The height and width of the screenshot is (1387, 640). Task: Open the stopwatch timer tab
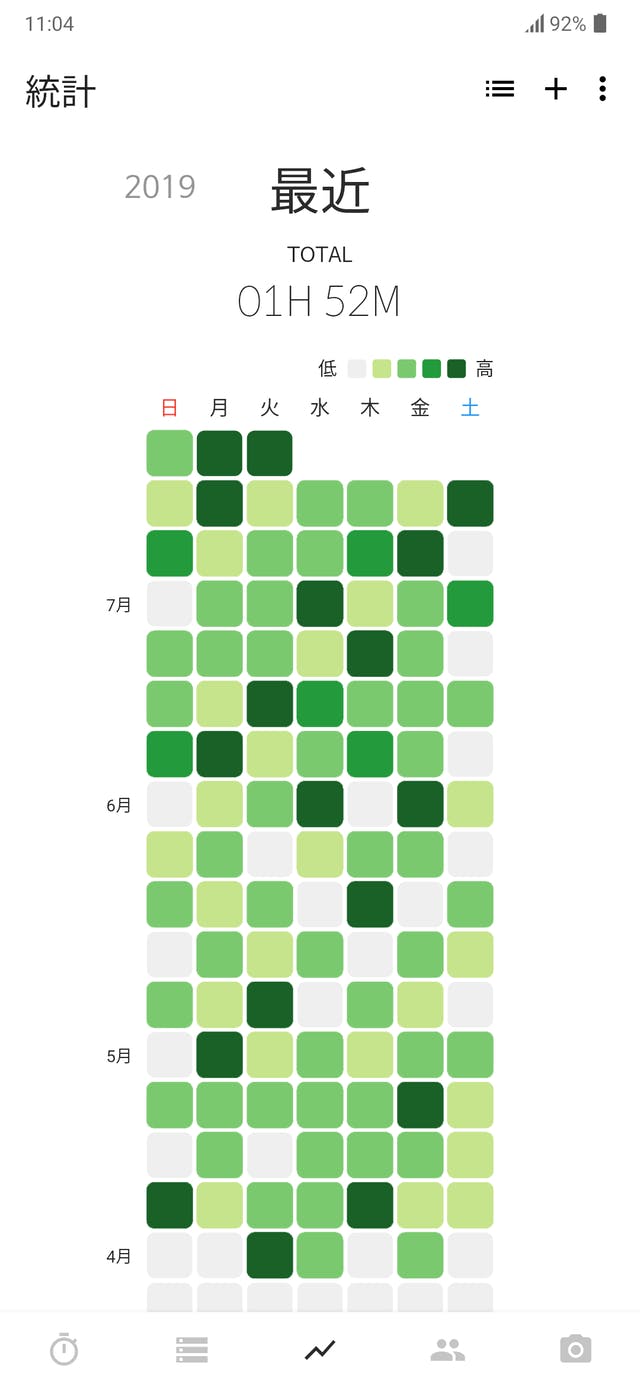[x=64, y=1349]
